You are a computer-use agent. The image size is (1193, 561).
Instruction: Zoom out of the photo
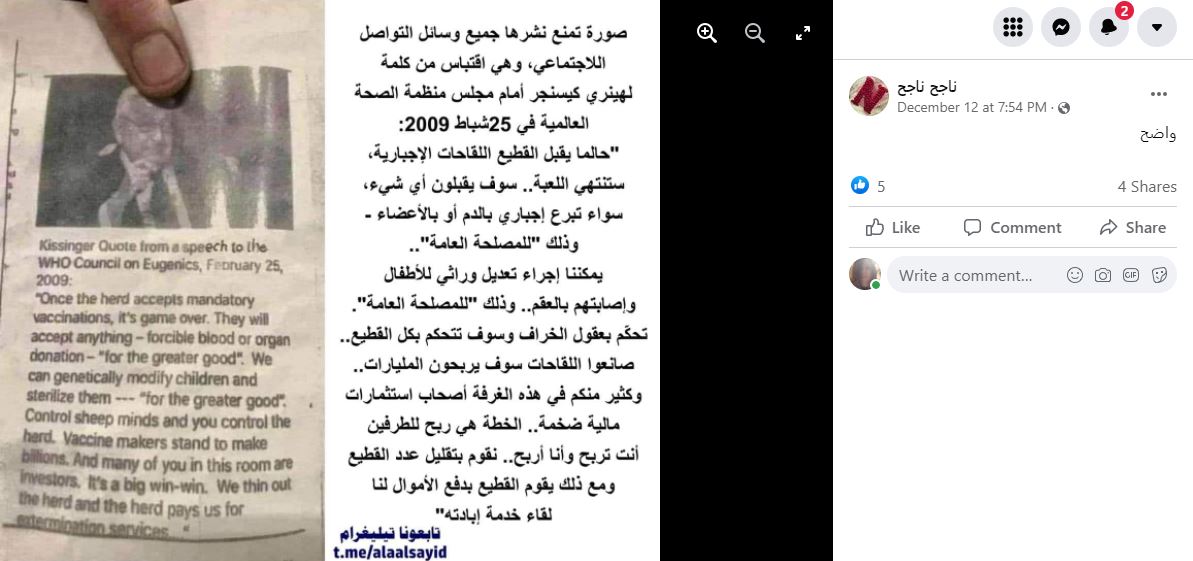pos(755,33)
